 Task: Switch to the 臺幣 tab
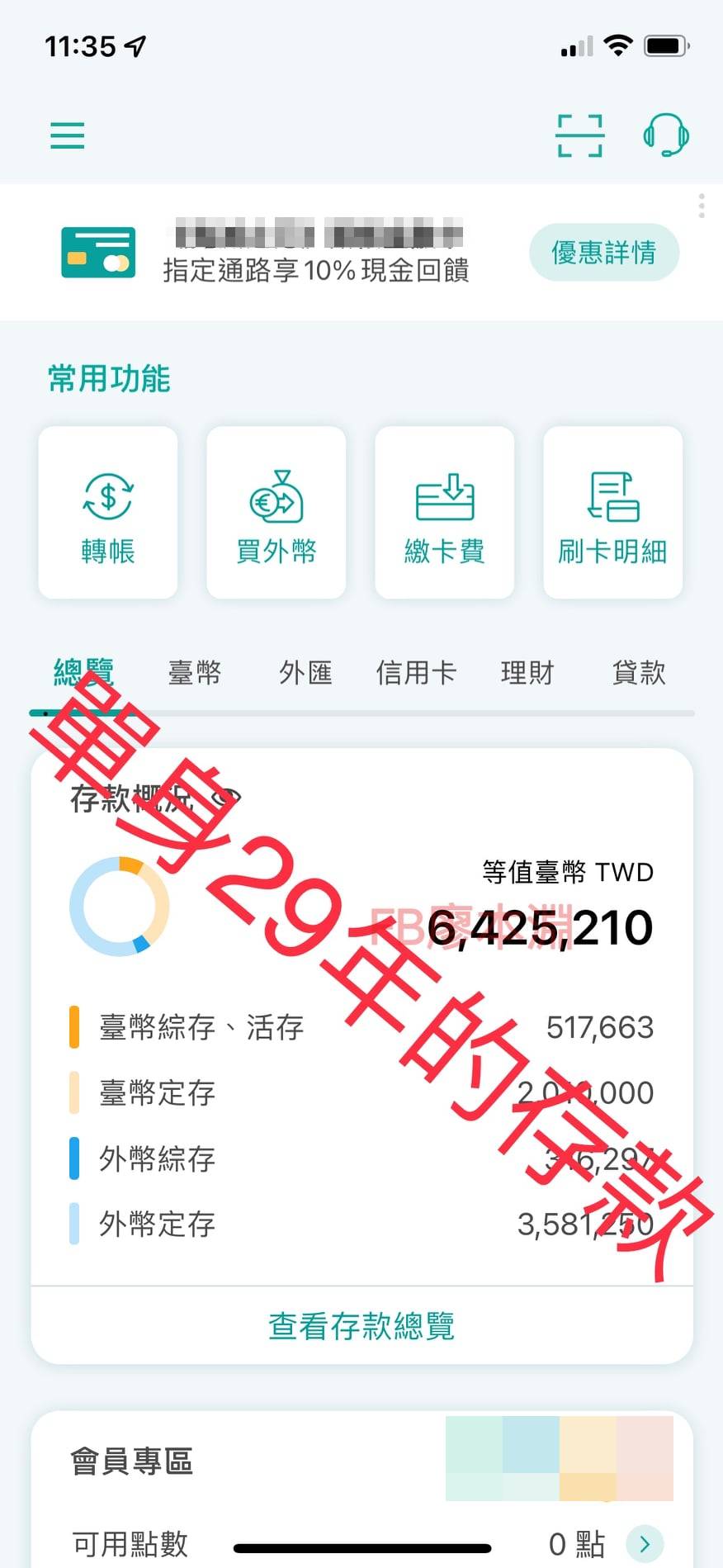tap(195, 673)
